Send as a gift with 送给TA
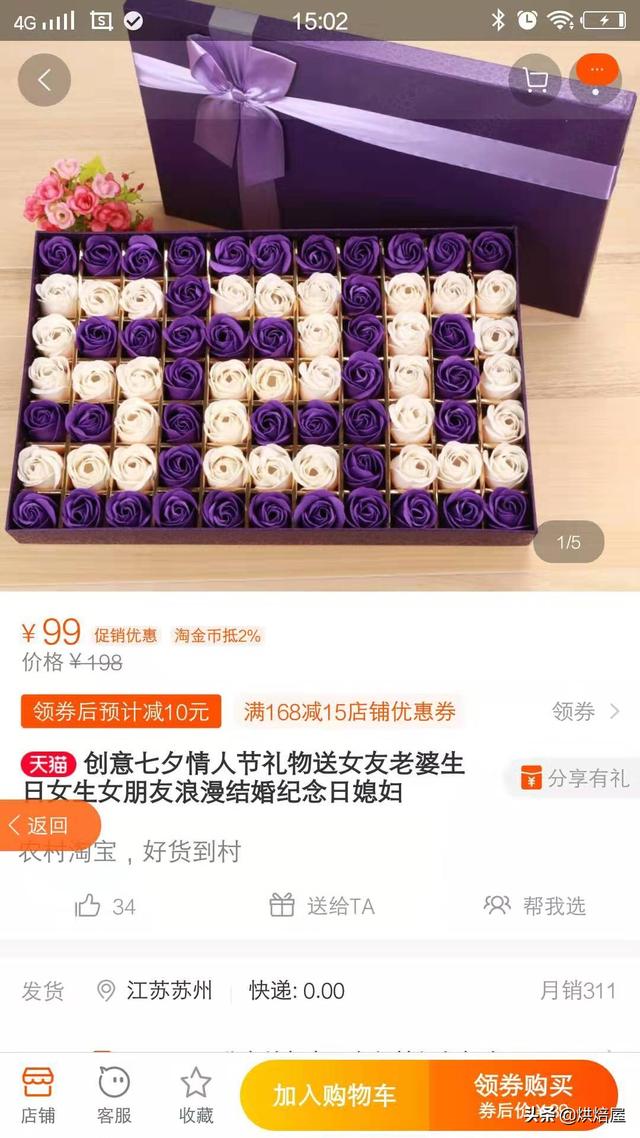The image size is (640, 1138). [322, 906]
